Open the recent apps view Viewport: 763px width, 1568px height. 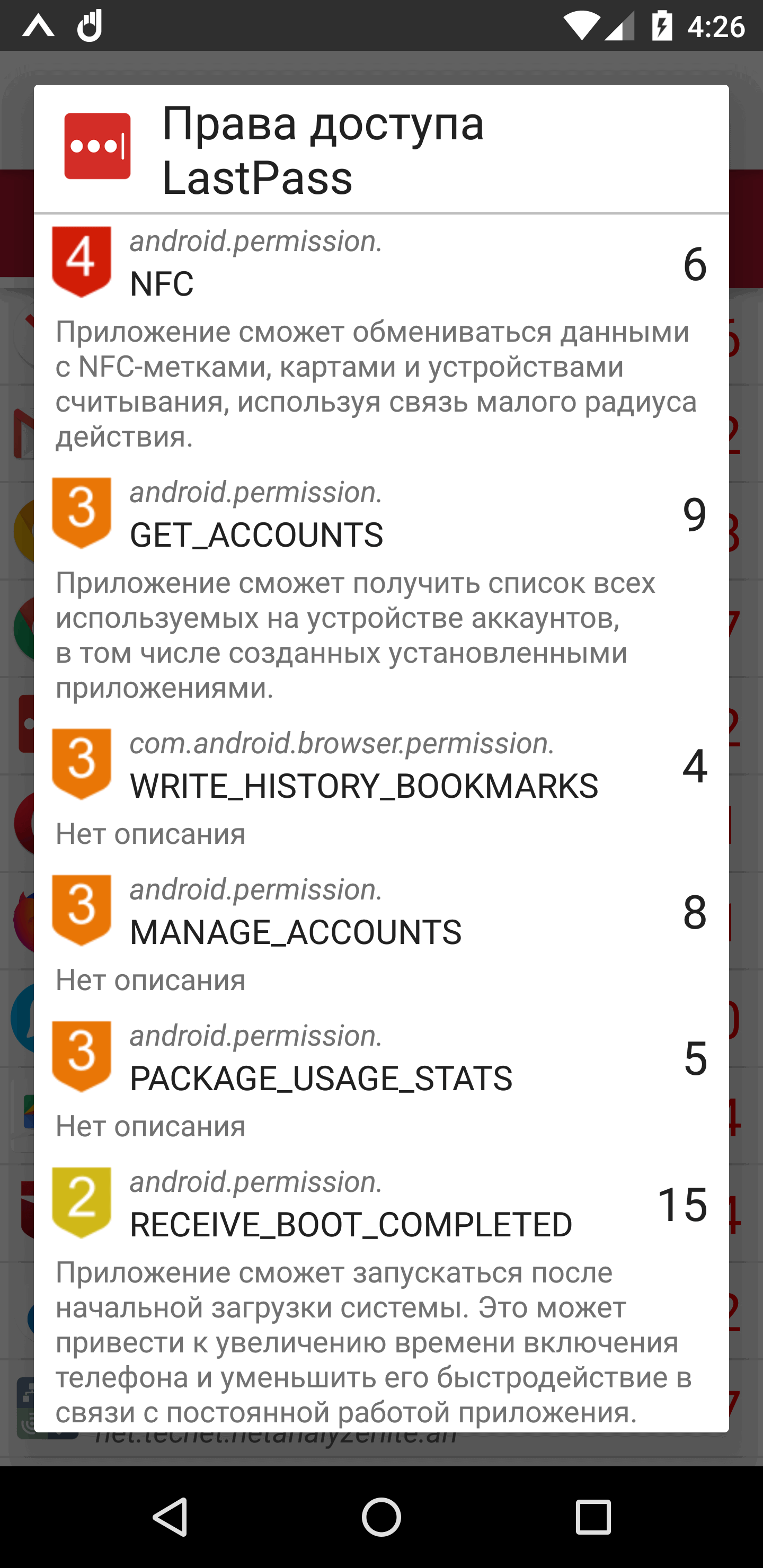592,1516
